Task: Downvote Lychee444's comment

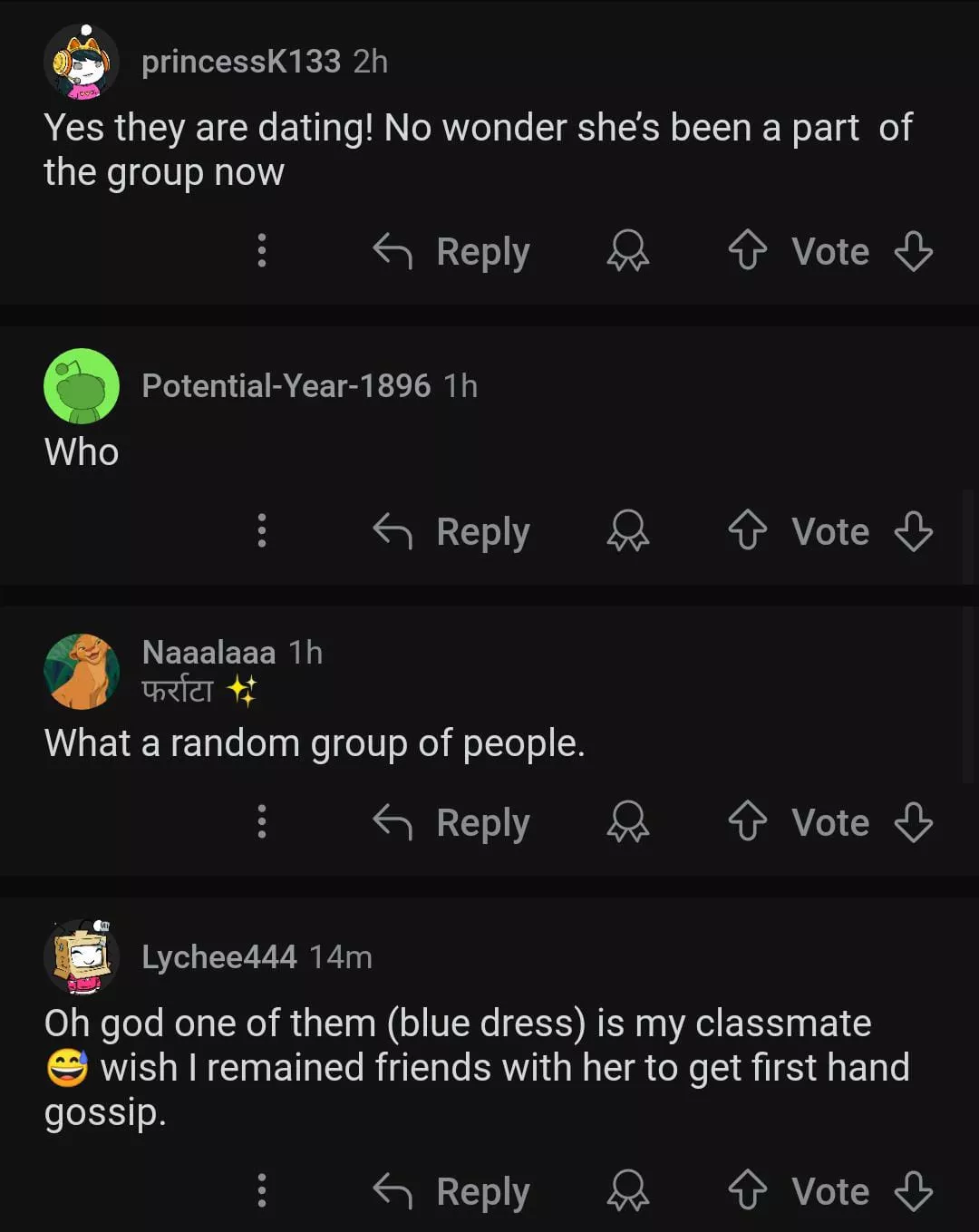Action: pyautogui.click(x=913, y=1190)
